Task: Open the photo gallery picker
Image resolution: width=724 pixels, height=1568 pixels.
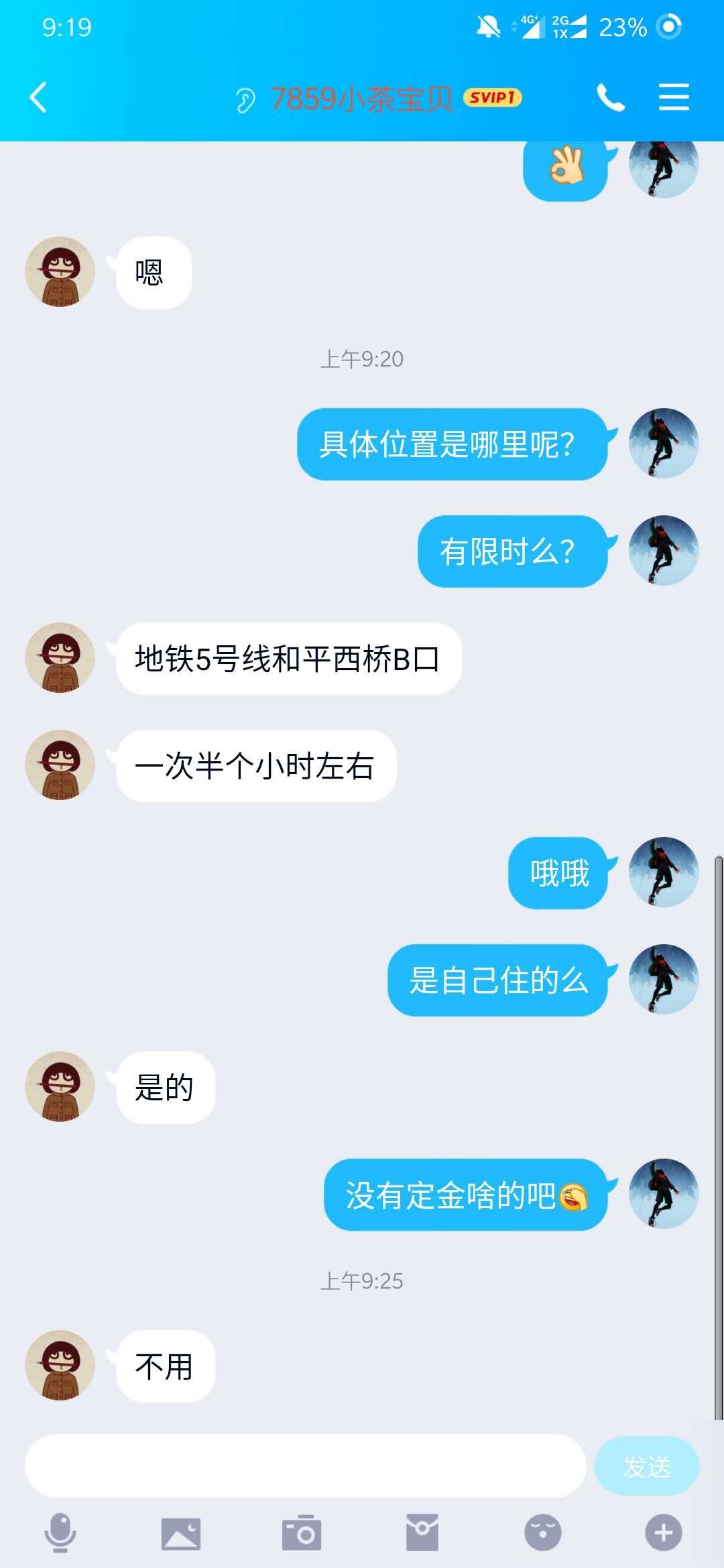Action: [x=181, y=1532]
